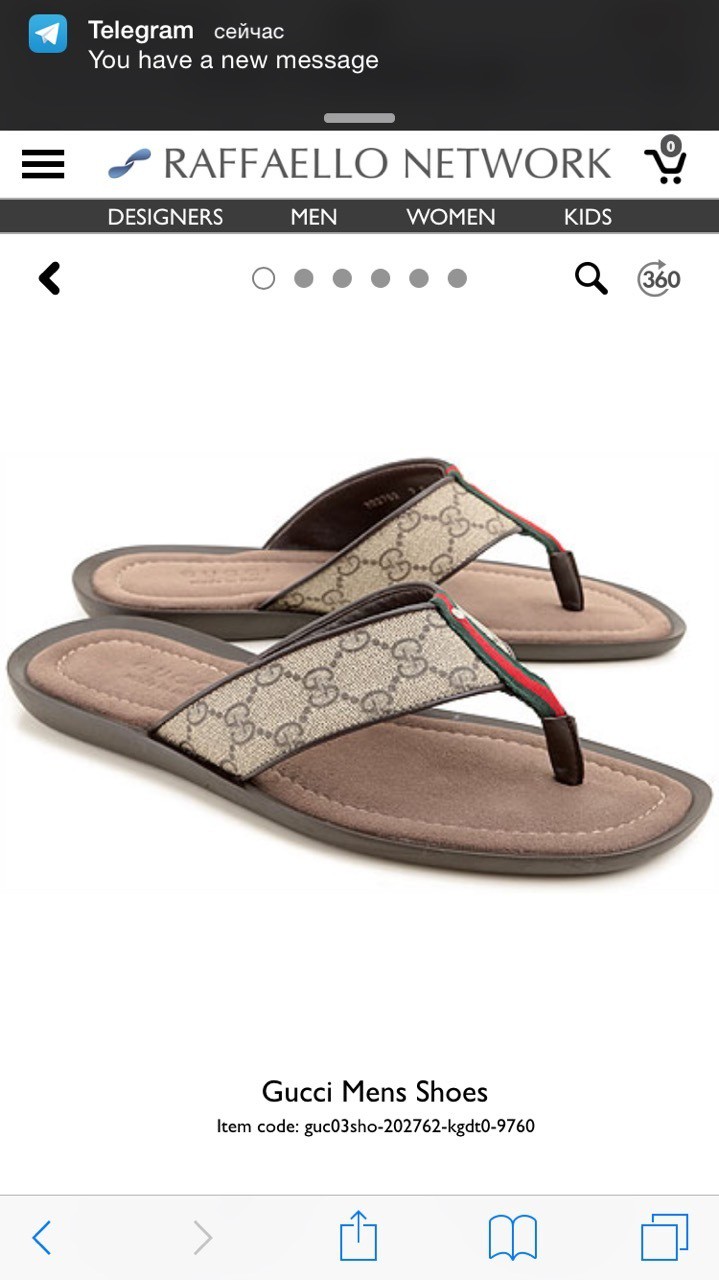Show open Safari tabs
Image resolution: width=719 pixels, height=1280 pixels.
coord(664,1237)
